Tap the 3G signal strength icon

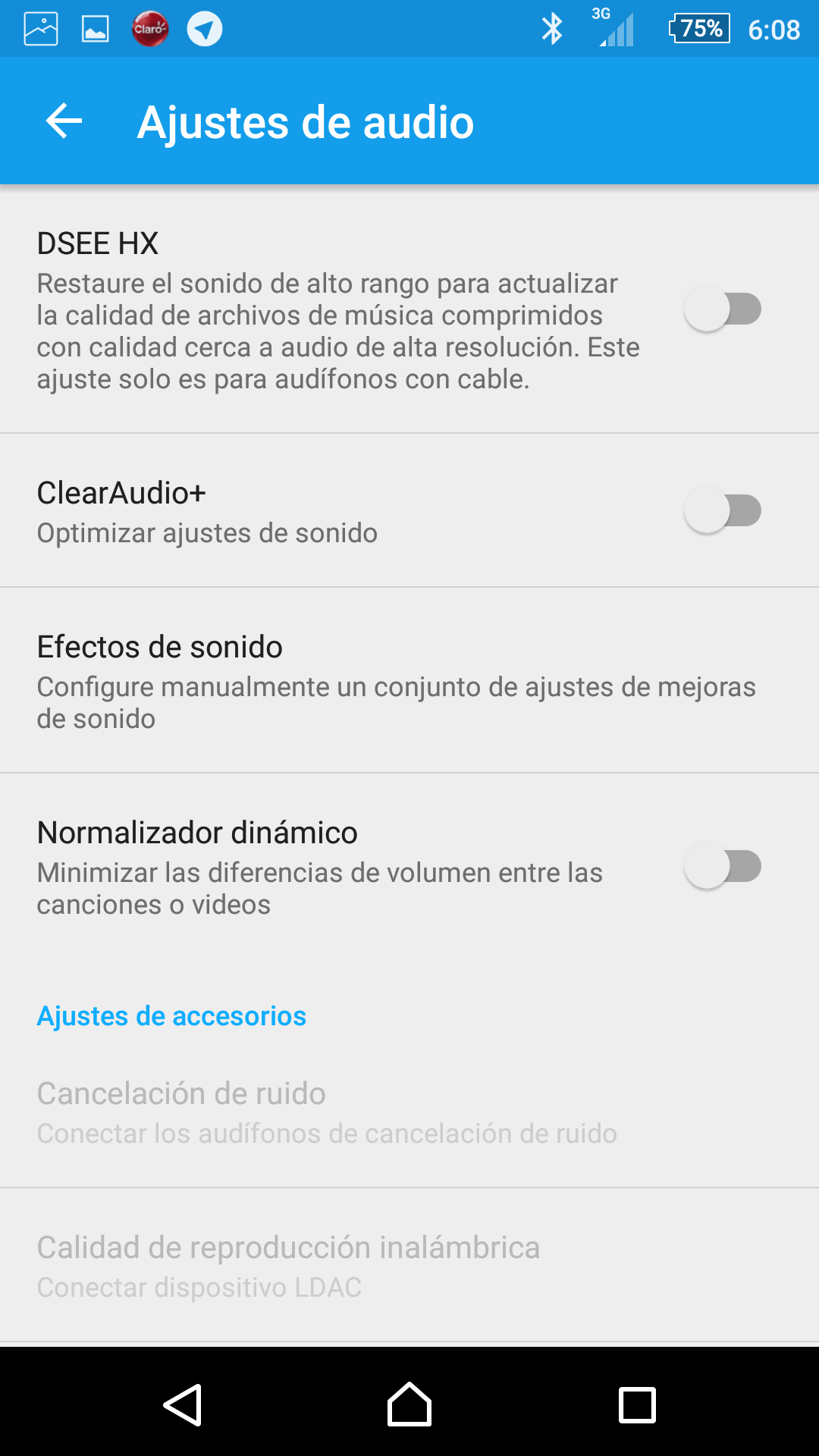(x=614, y=28)
